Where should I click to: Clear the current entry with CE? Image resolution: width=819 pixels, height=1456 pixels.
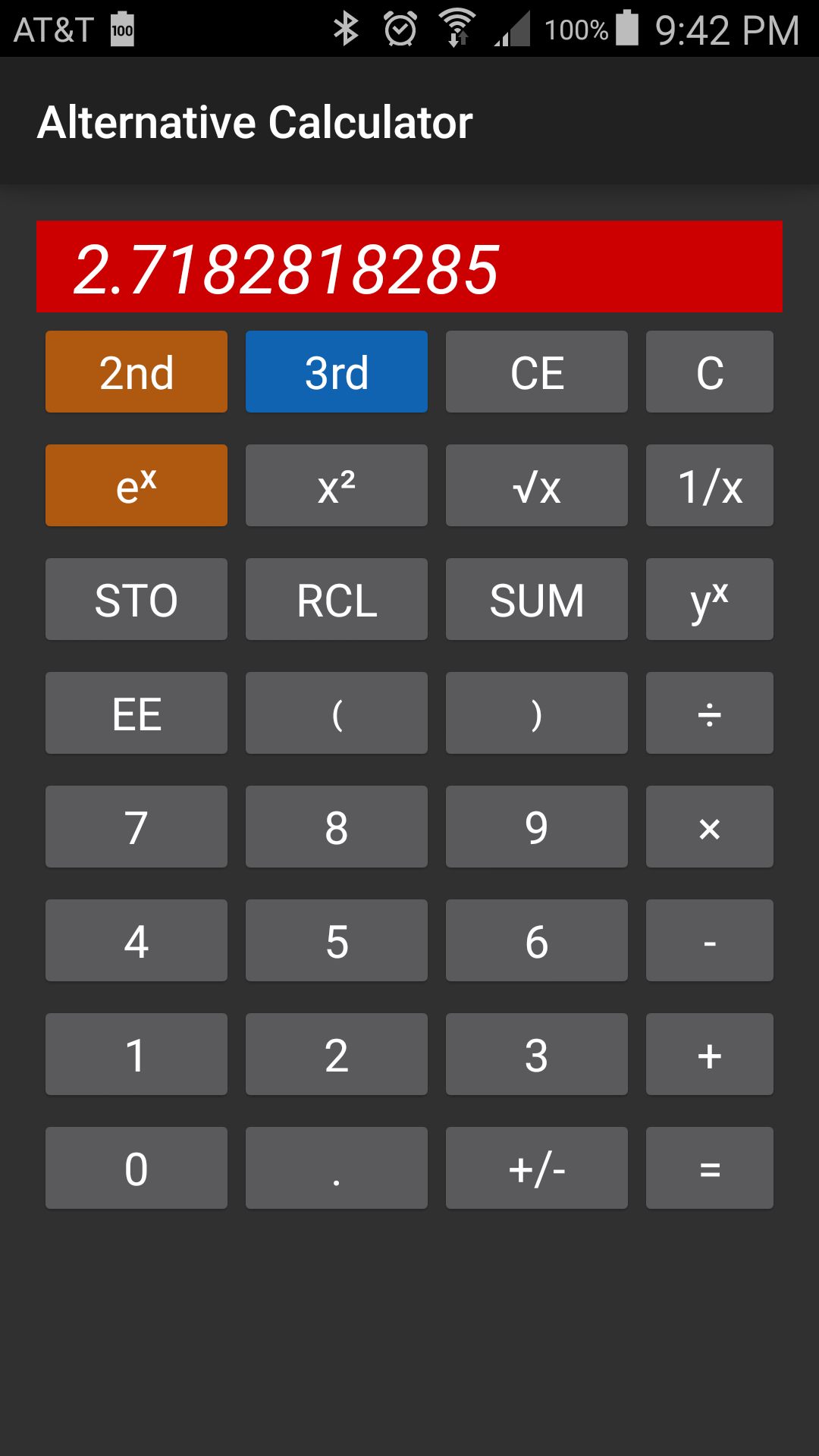[x=537, y=372]
